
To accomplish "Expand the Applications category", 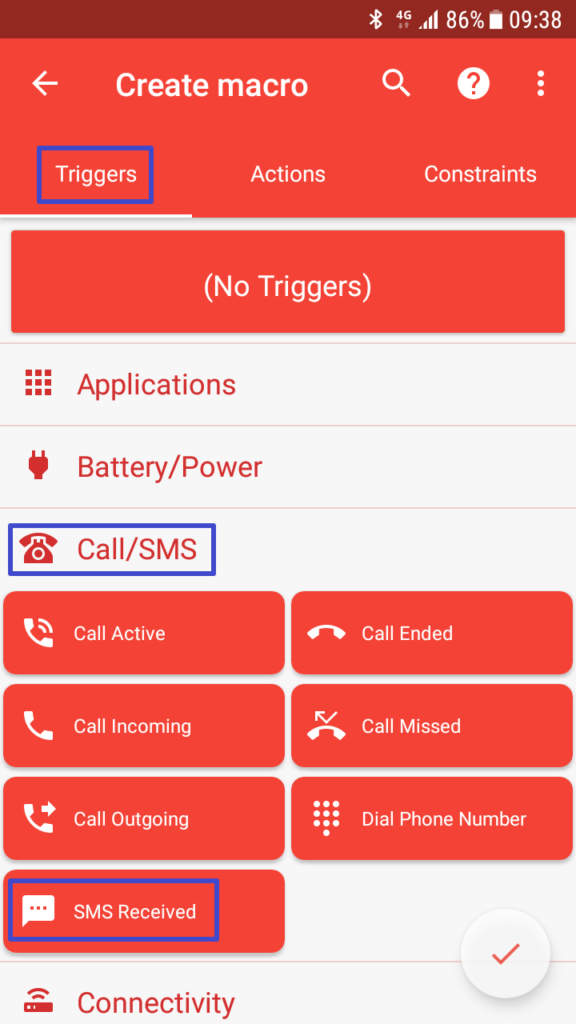I will click(288, 385).
